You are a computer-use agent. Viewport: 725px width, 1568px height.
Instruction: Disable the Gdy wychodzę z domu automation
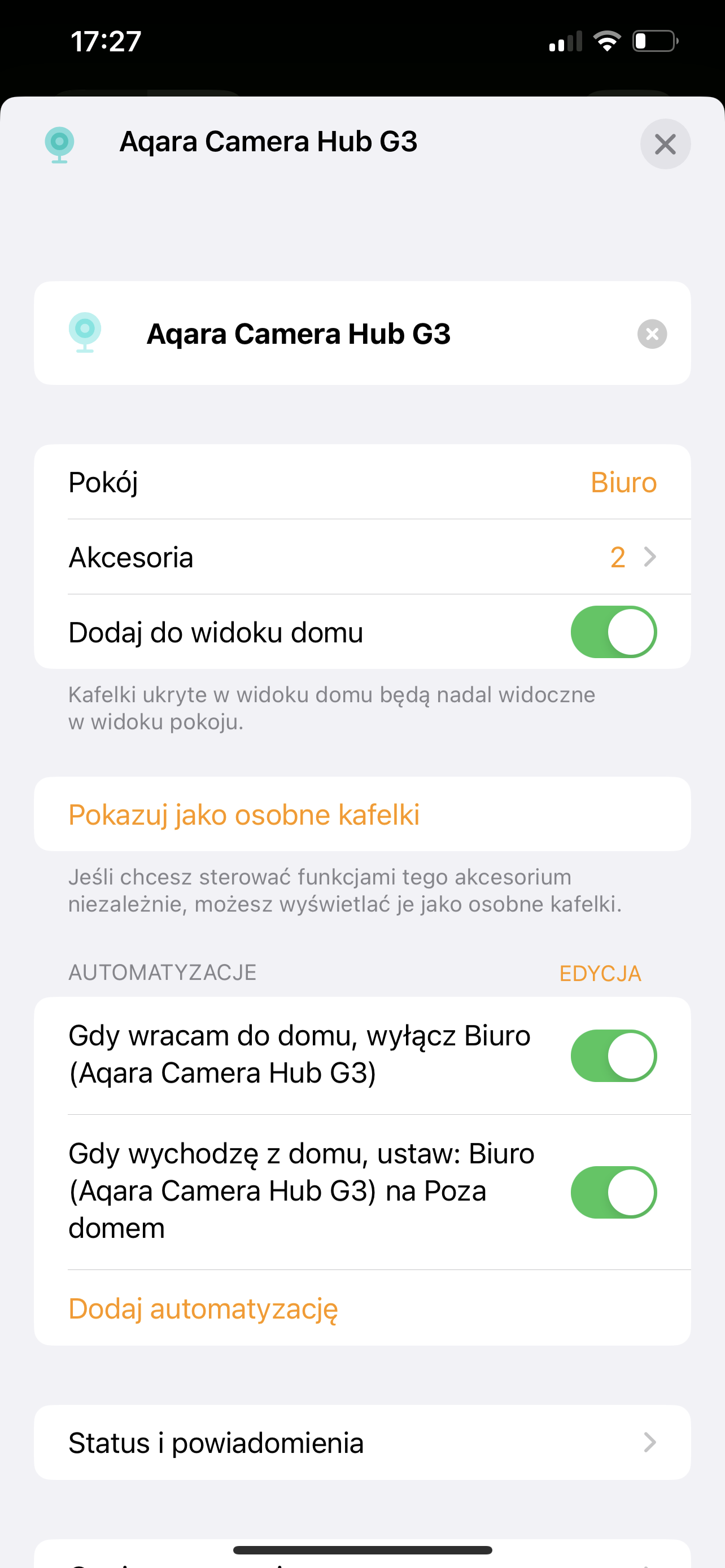coord(613,1192)
